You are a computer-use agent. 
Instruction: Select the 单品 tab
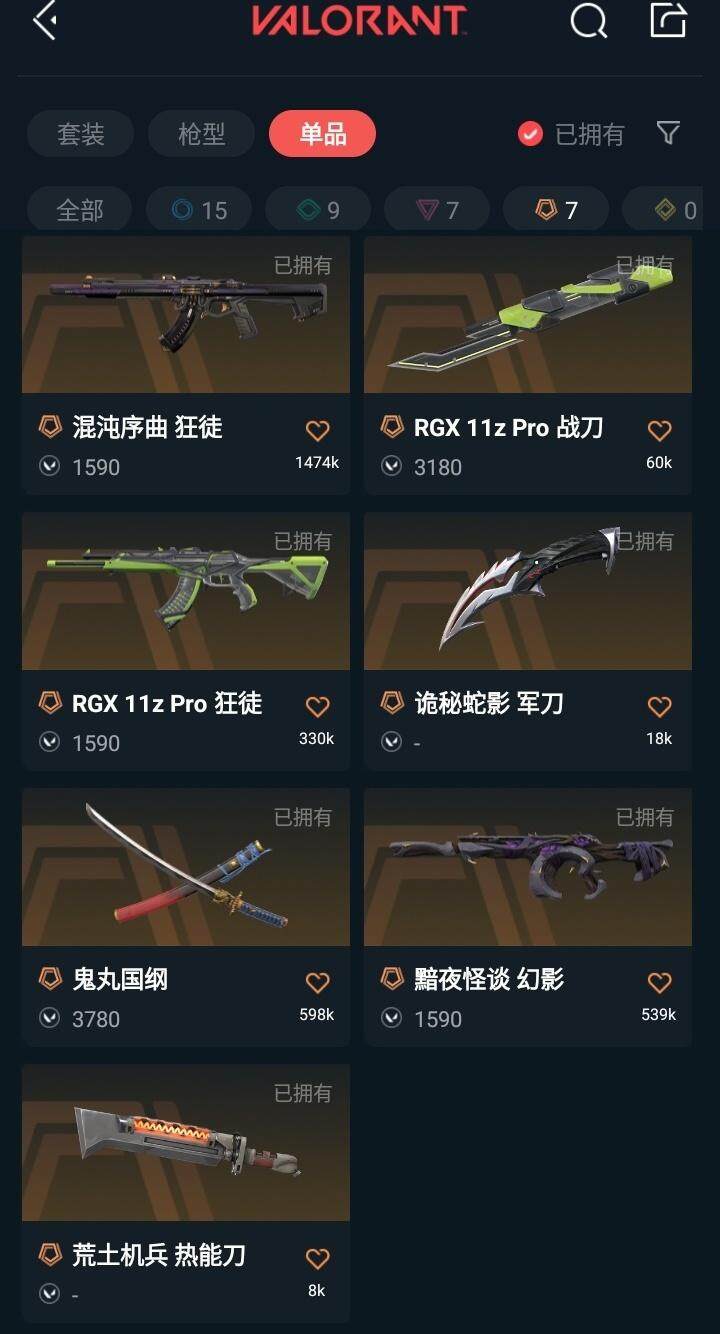(322, 134)
